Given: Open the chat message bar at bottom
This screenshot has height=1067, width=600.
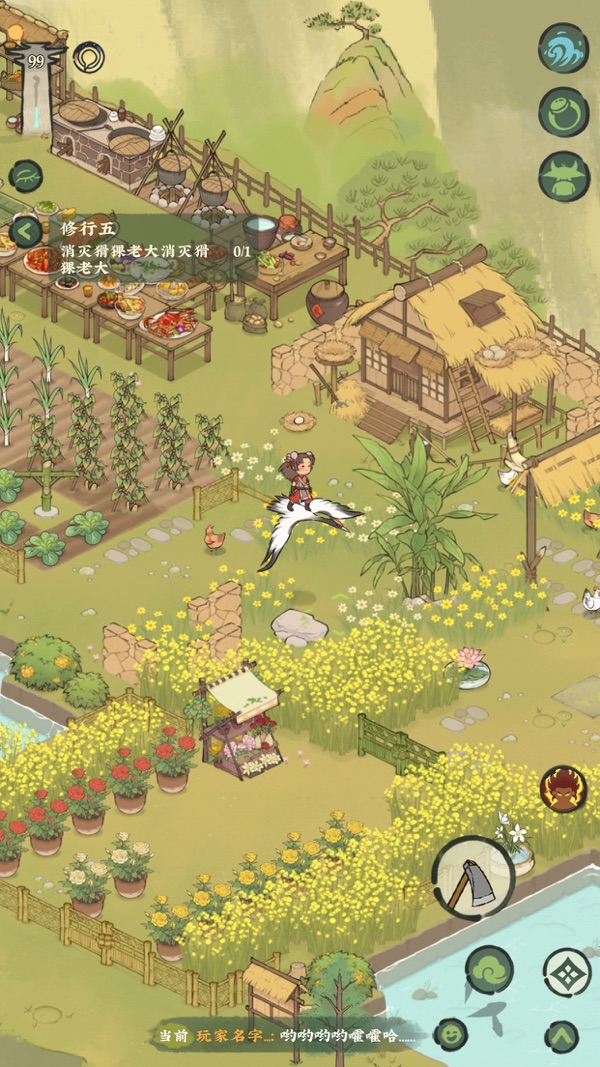Looking at the screenshot, I should 285,1036.
